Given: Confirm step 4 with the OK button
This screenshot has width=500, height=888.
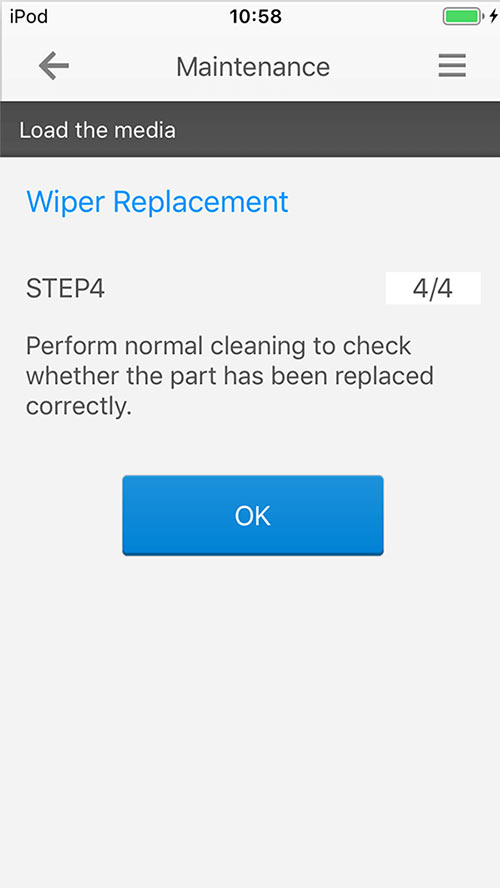Looking at the screenshot, I should (x=253, y=515).
